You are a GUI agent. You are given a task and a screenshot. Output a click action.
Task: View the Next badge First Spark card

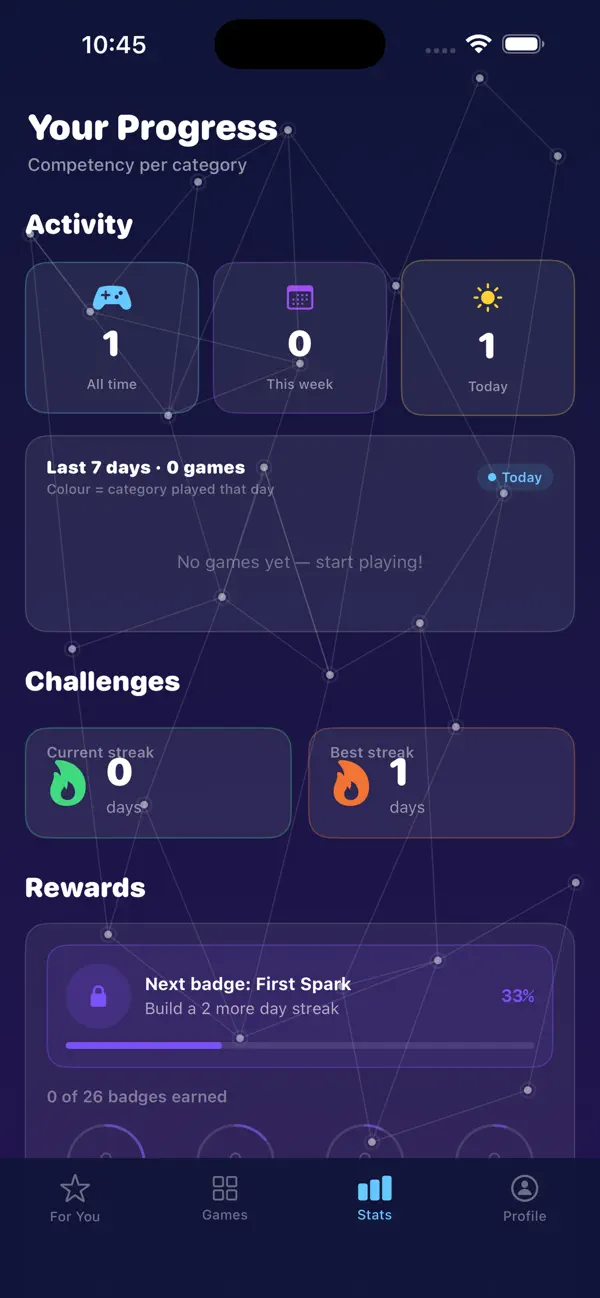[x=300, y=1006]
